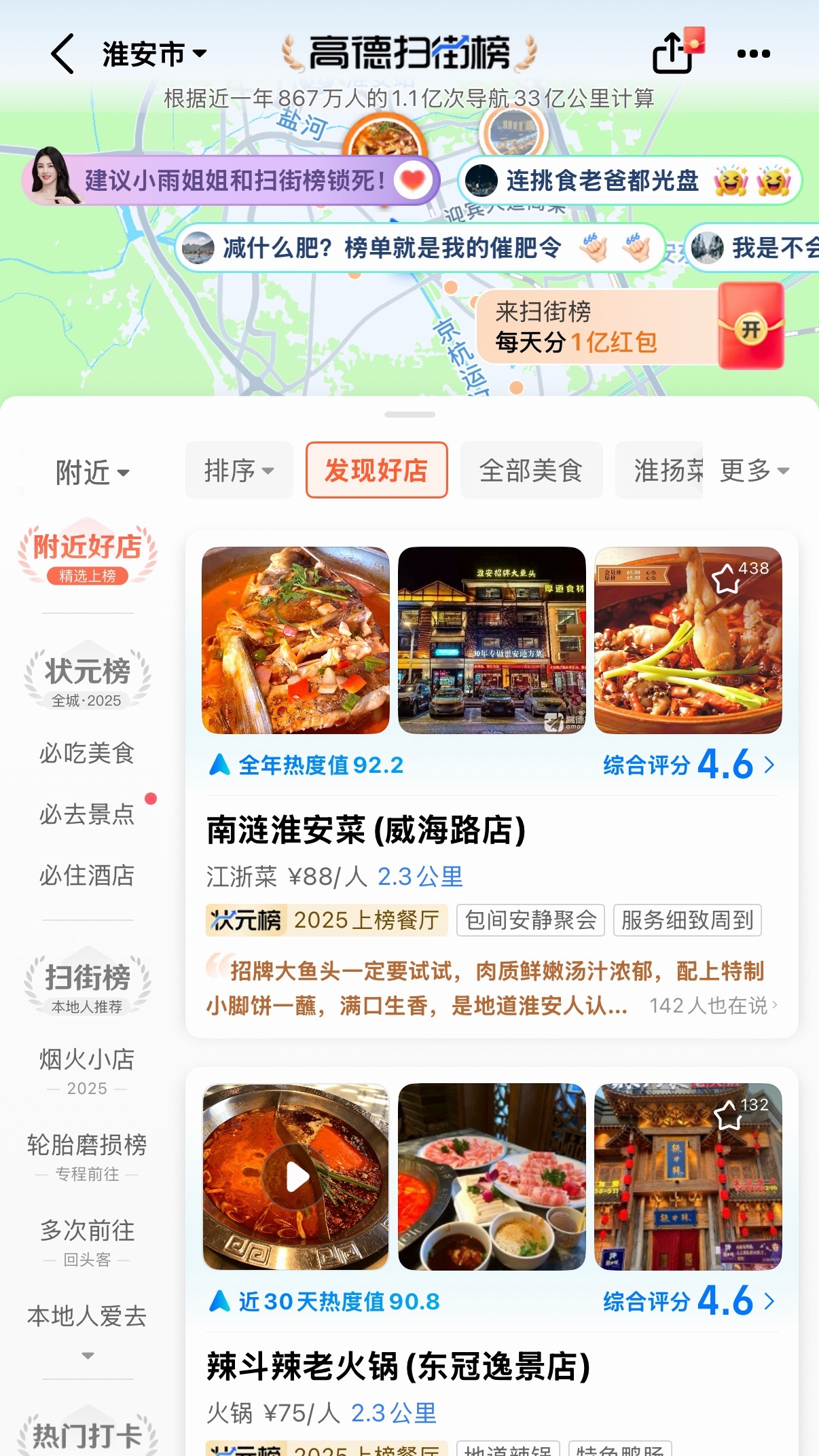
Task: Select the 发现好店 filter chip
Action: click(x=376, y=470)
